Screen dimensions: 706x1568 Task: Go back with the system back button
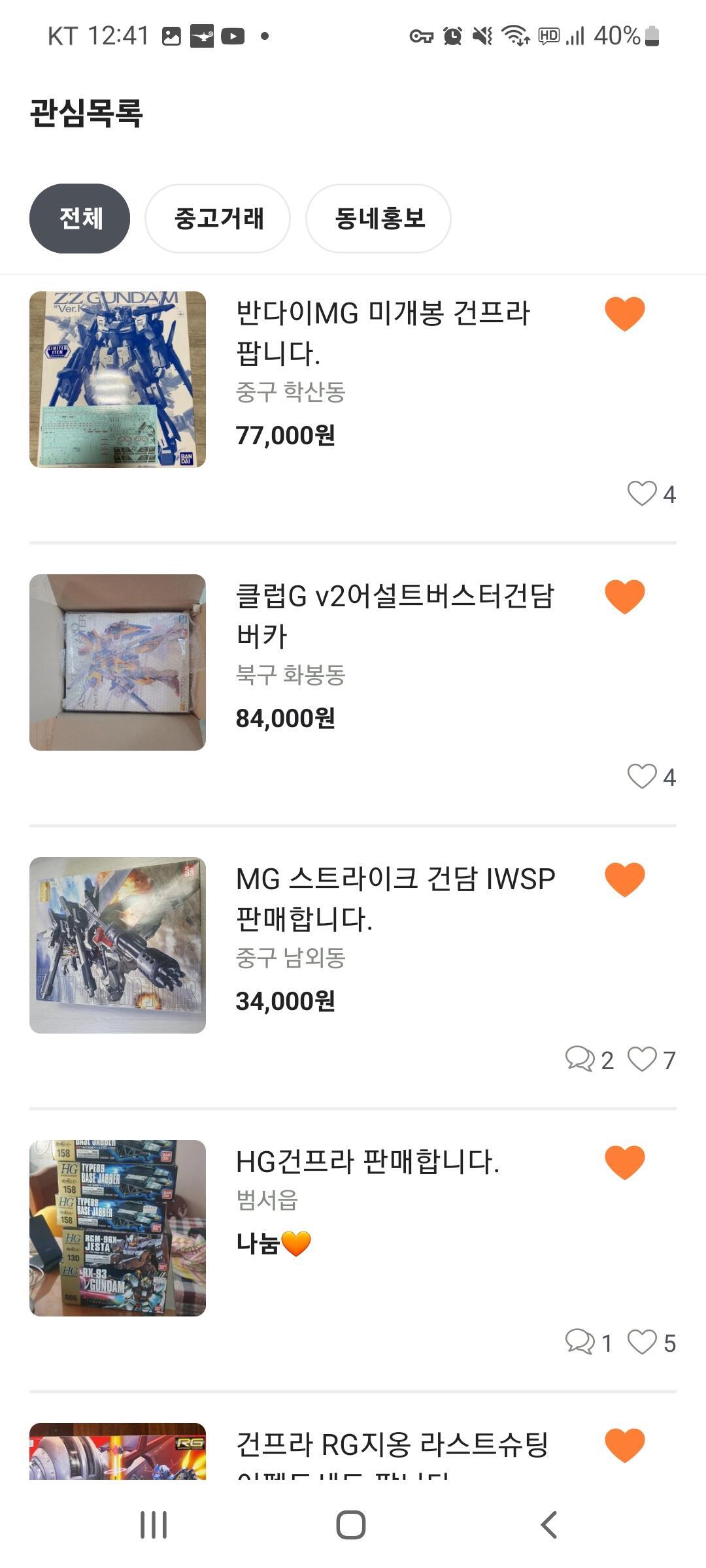click(549, 1525)
